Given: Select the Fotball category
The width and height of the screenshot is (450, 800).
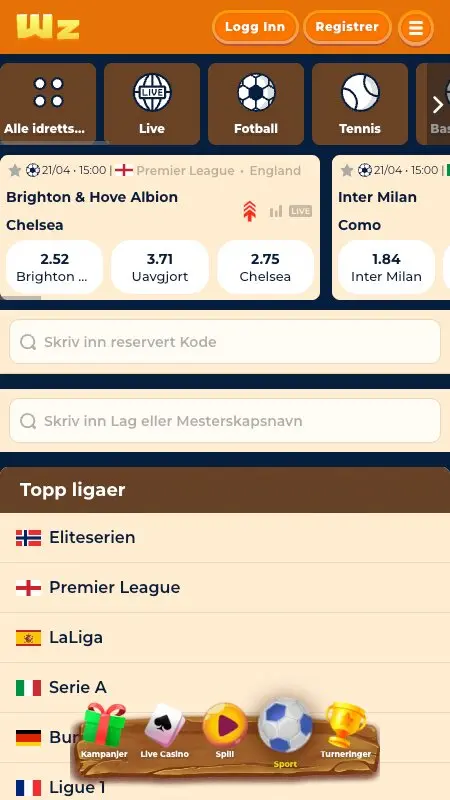Looking at the screenshot, I should tap(256, 104).
